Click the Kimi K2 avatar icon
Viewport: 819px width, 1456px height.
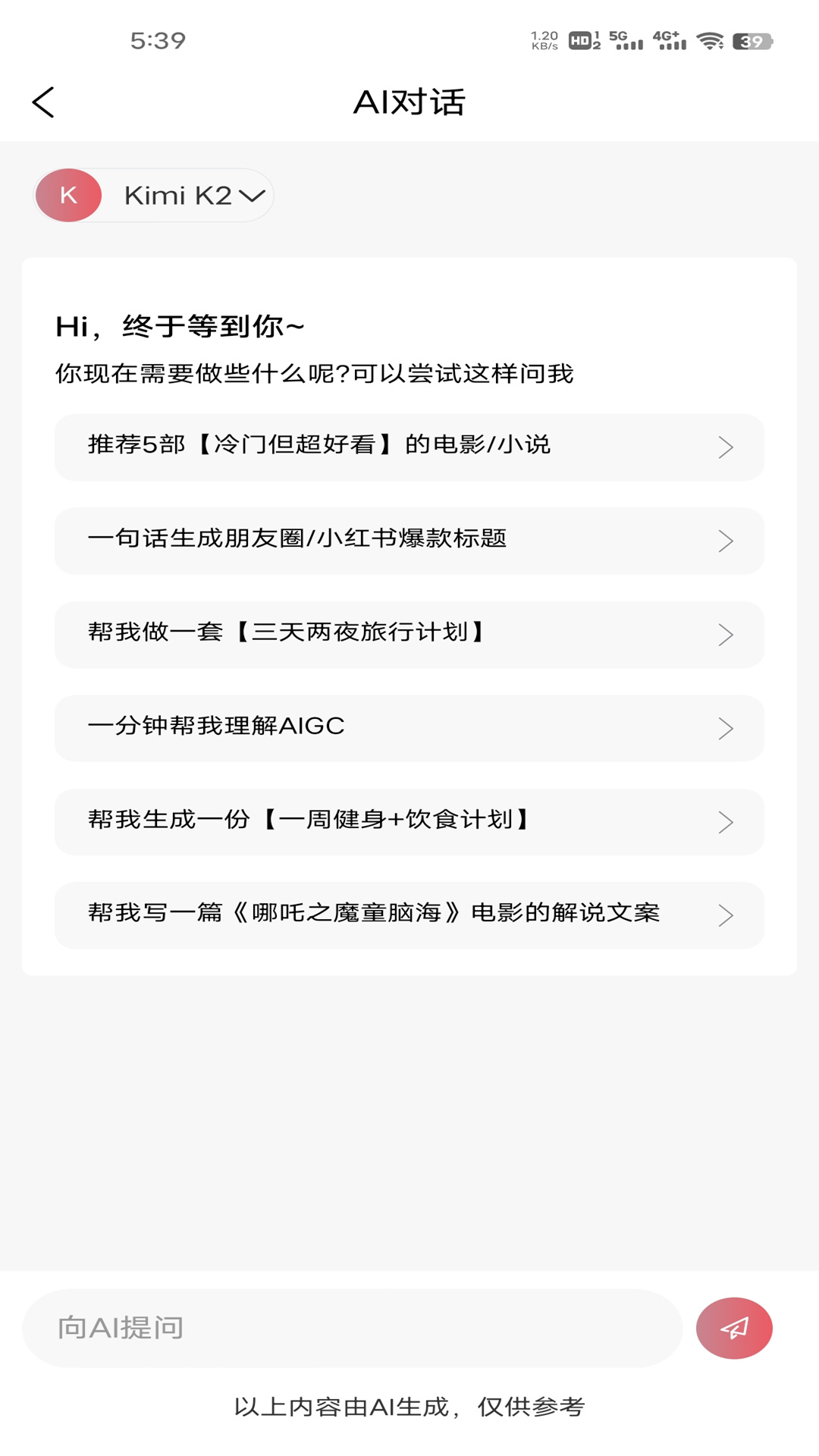[x=68, y=195]
